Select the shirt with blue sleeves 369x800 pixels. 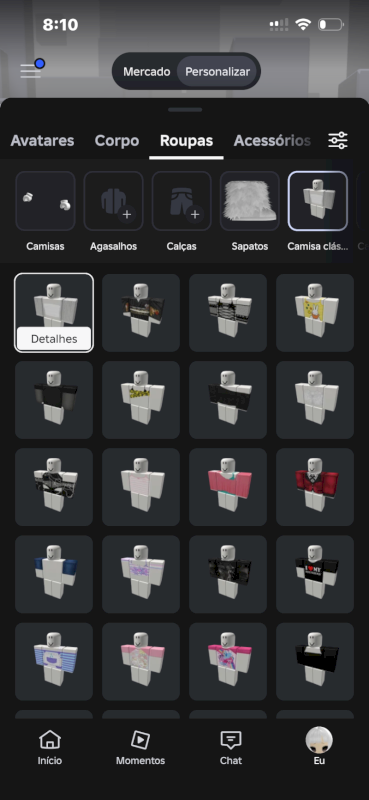(54, 574)
